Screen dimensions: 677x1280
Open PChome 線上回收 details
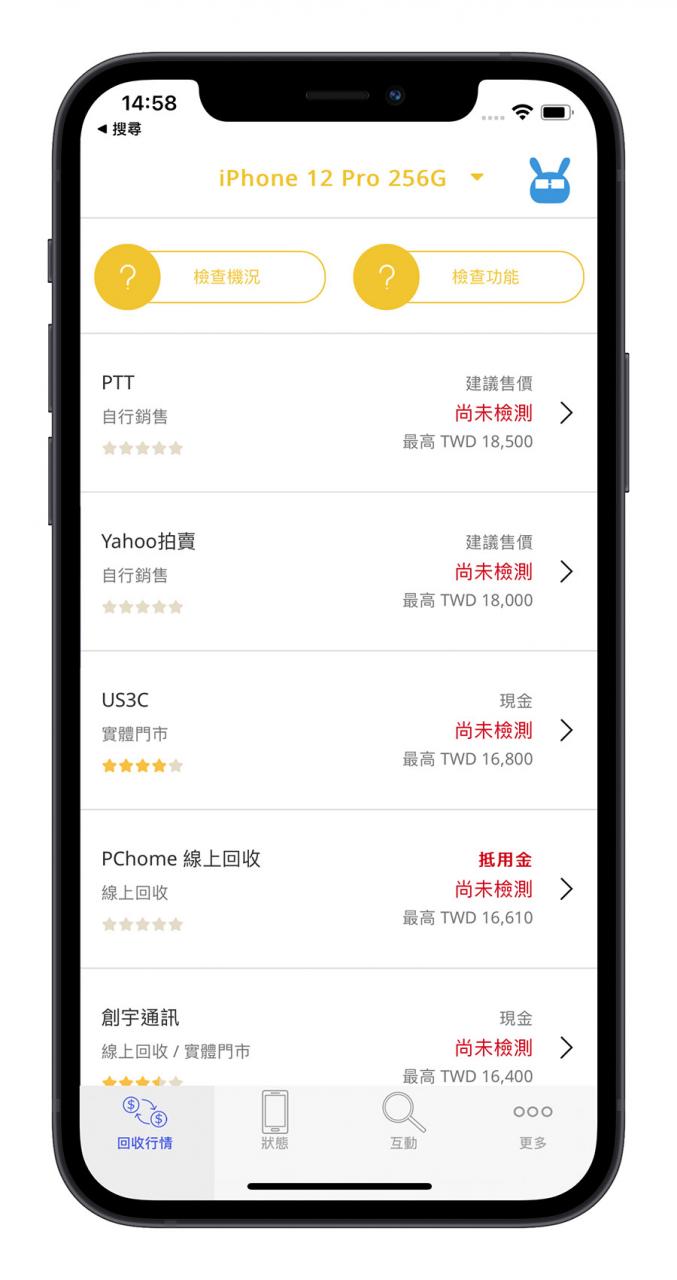[x=338, y=890]
